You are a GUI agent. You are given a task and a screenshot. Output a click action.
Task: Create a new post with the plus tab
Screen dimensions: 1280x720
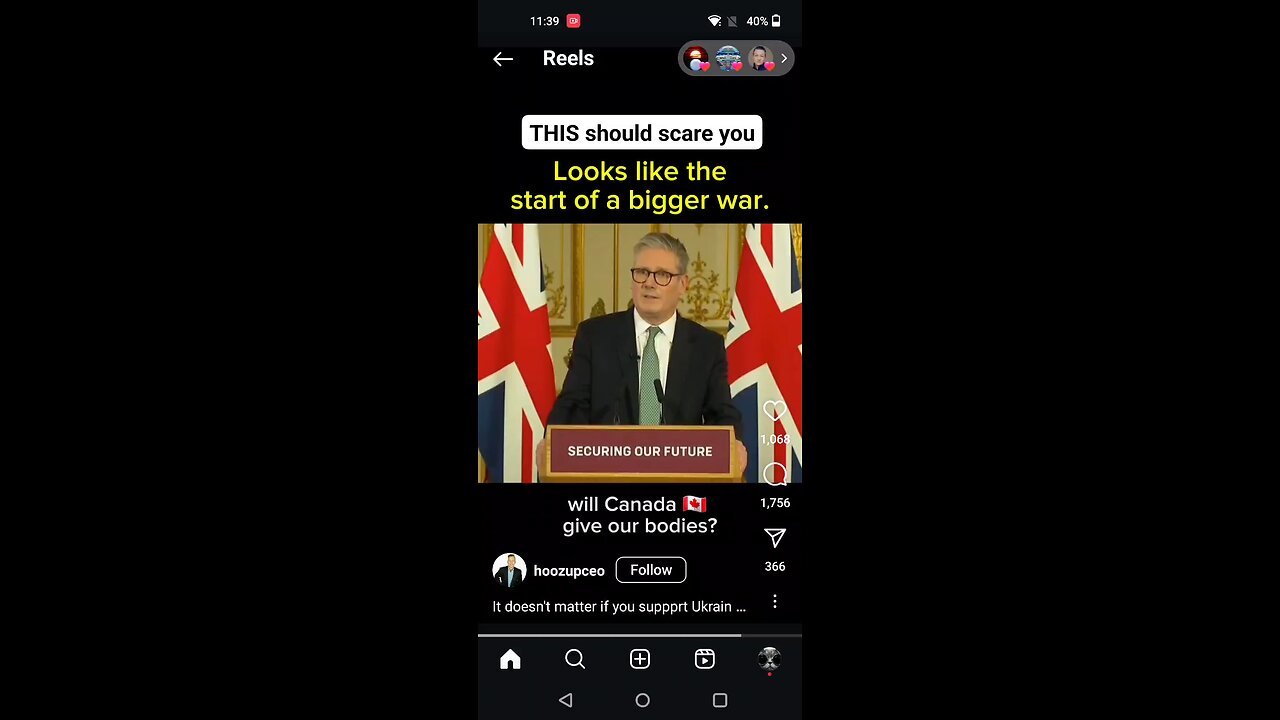(640, 659)
